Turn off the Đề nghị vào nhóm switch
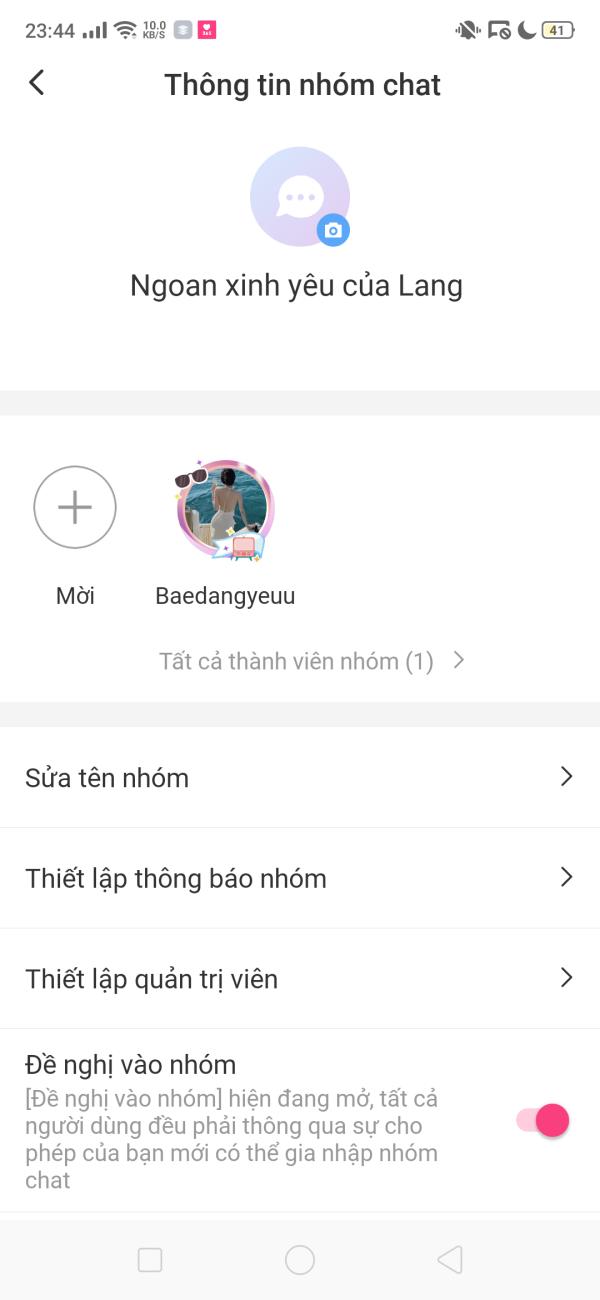The image size is (600, 1300). 543,1120
